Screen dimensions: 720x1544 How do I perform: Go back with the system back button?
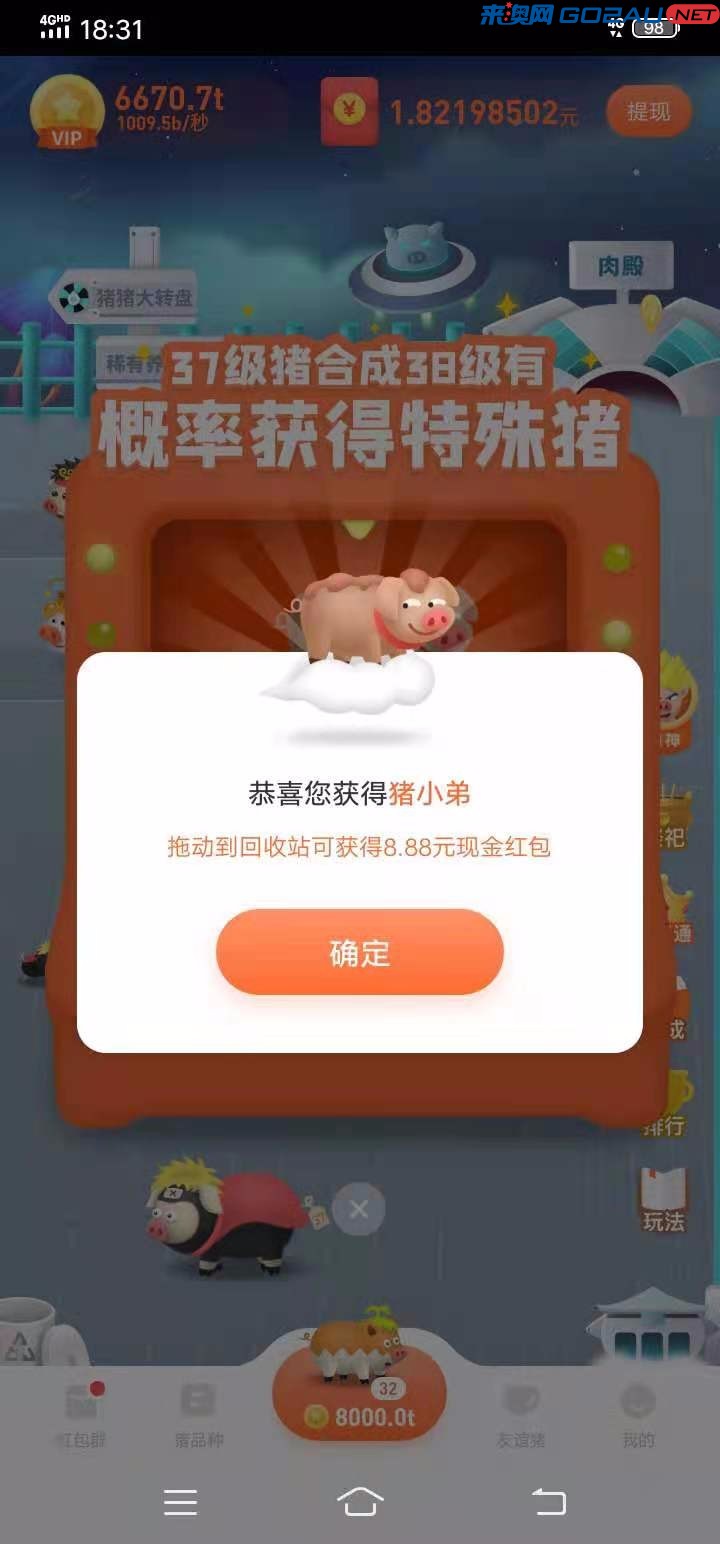tap(548, 1501)
